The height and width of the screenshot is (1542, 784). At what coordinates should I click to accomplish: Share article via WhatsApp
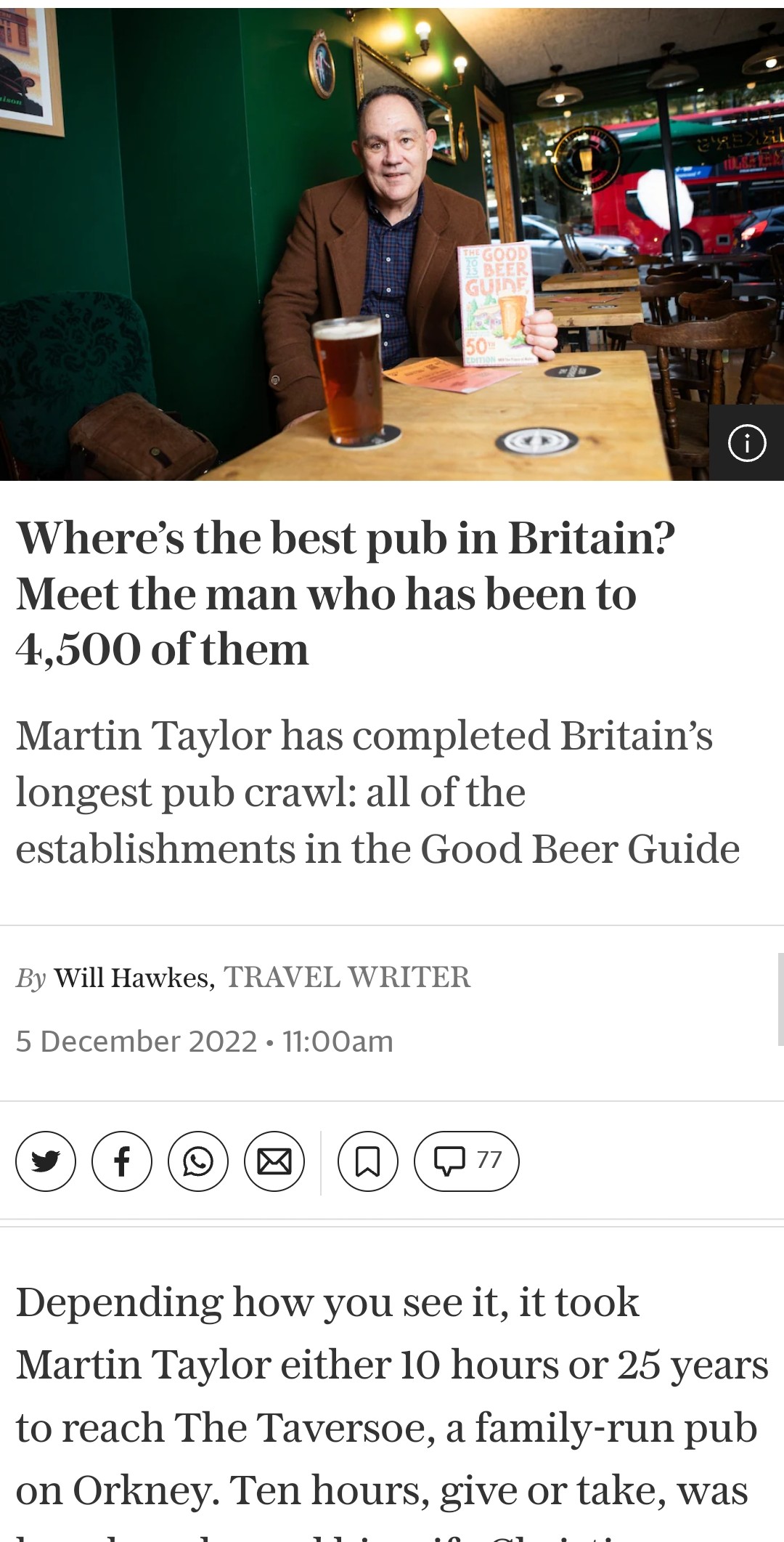click(x=198, y=1161)
